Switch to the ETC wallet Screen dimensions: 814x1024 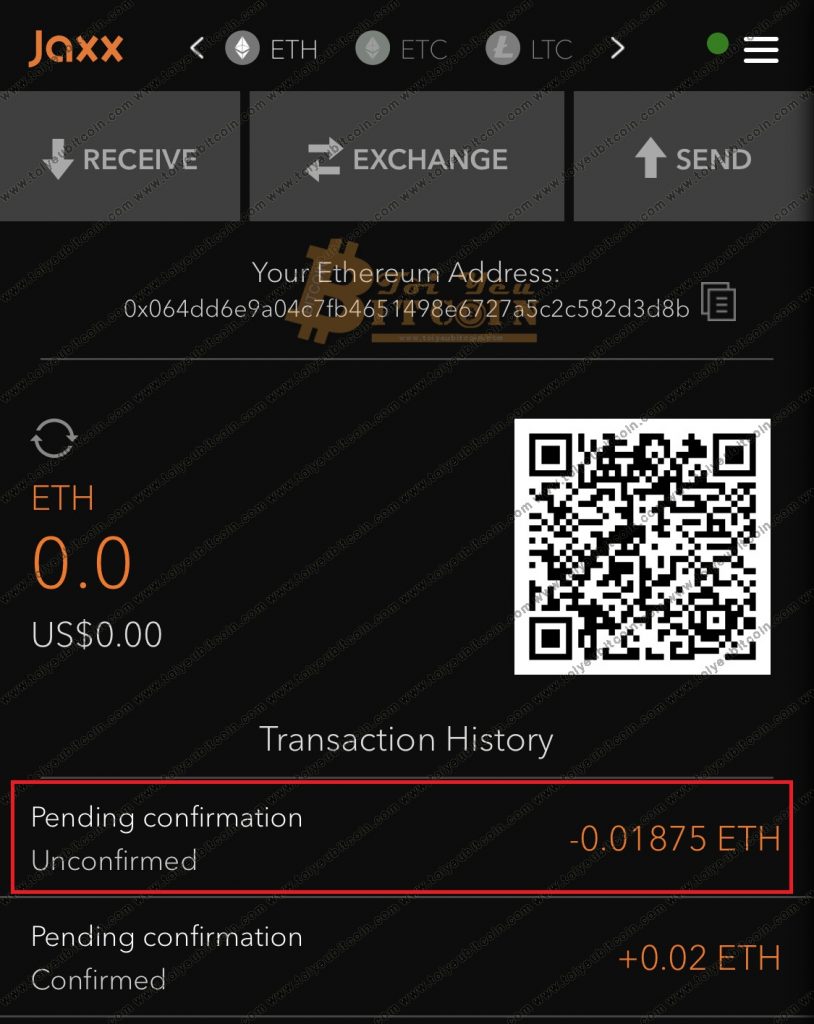403,48
